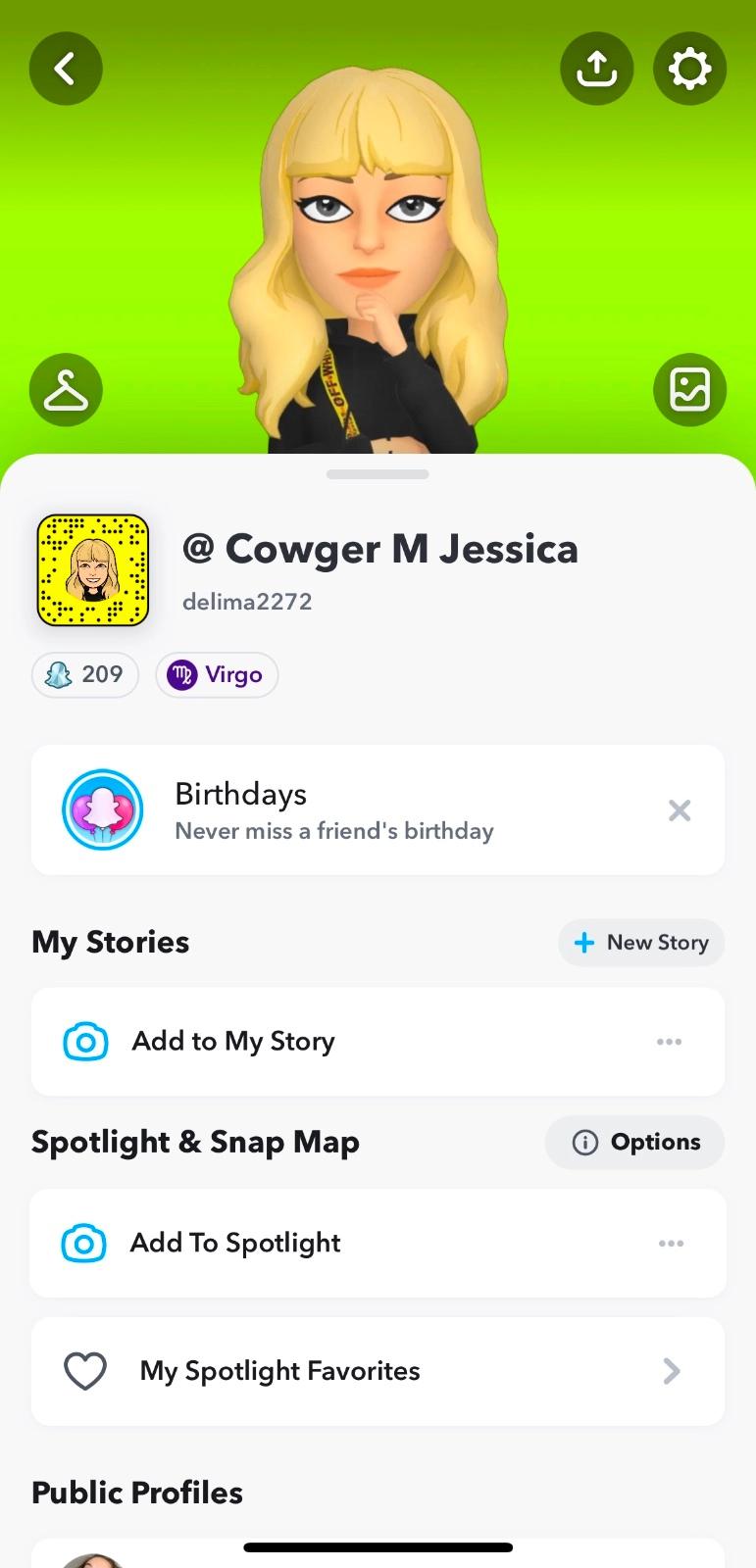The image size is (756, 1568).
Task: Open the Virgo zodiac chip
Action: click(217, 675)
